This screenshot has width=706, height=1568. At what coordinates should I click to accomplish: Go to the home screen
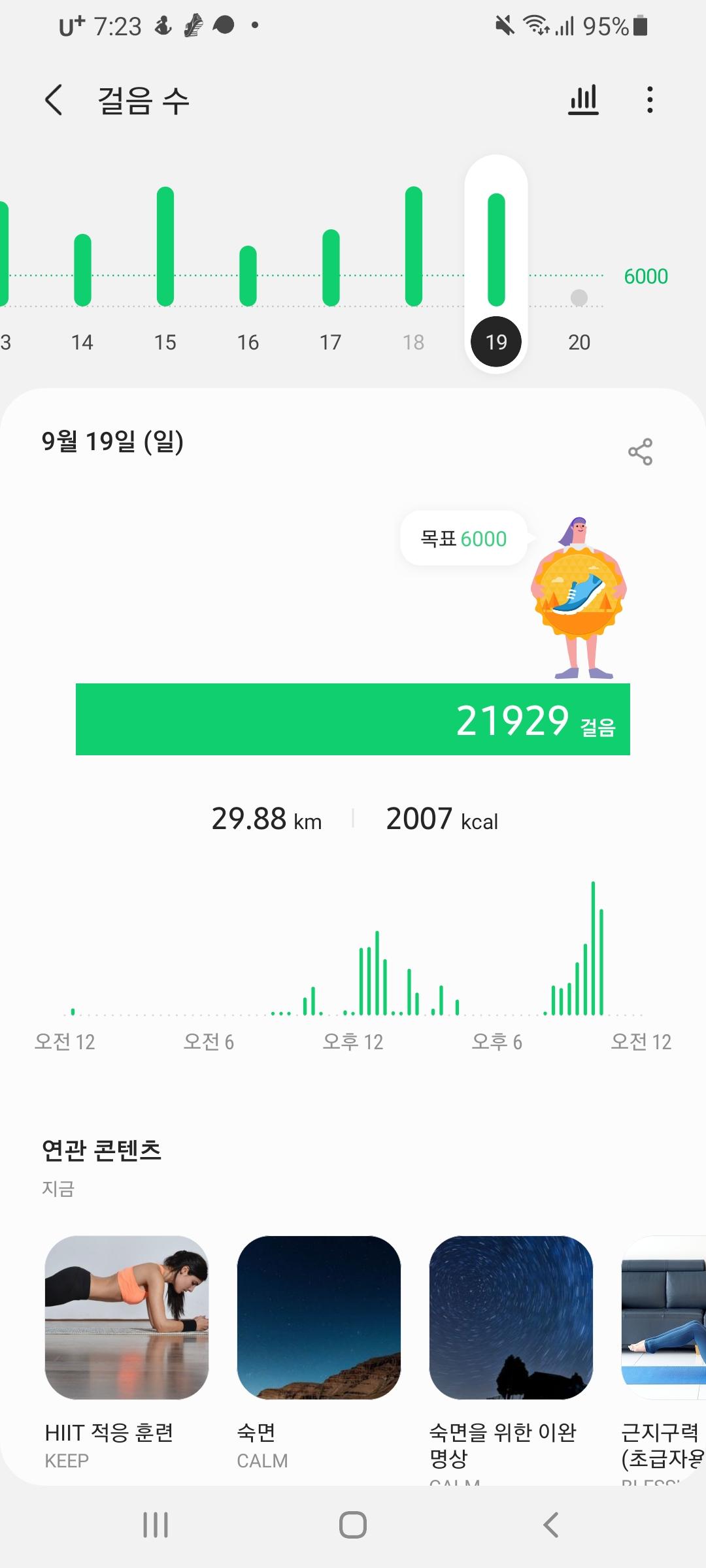tap(353, 1525)
